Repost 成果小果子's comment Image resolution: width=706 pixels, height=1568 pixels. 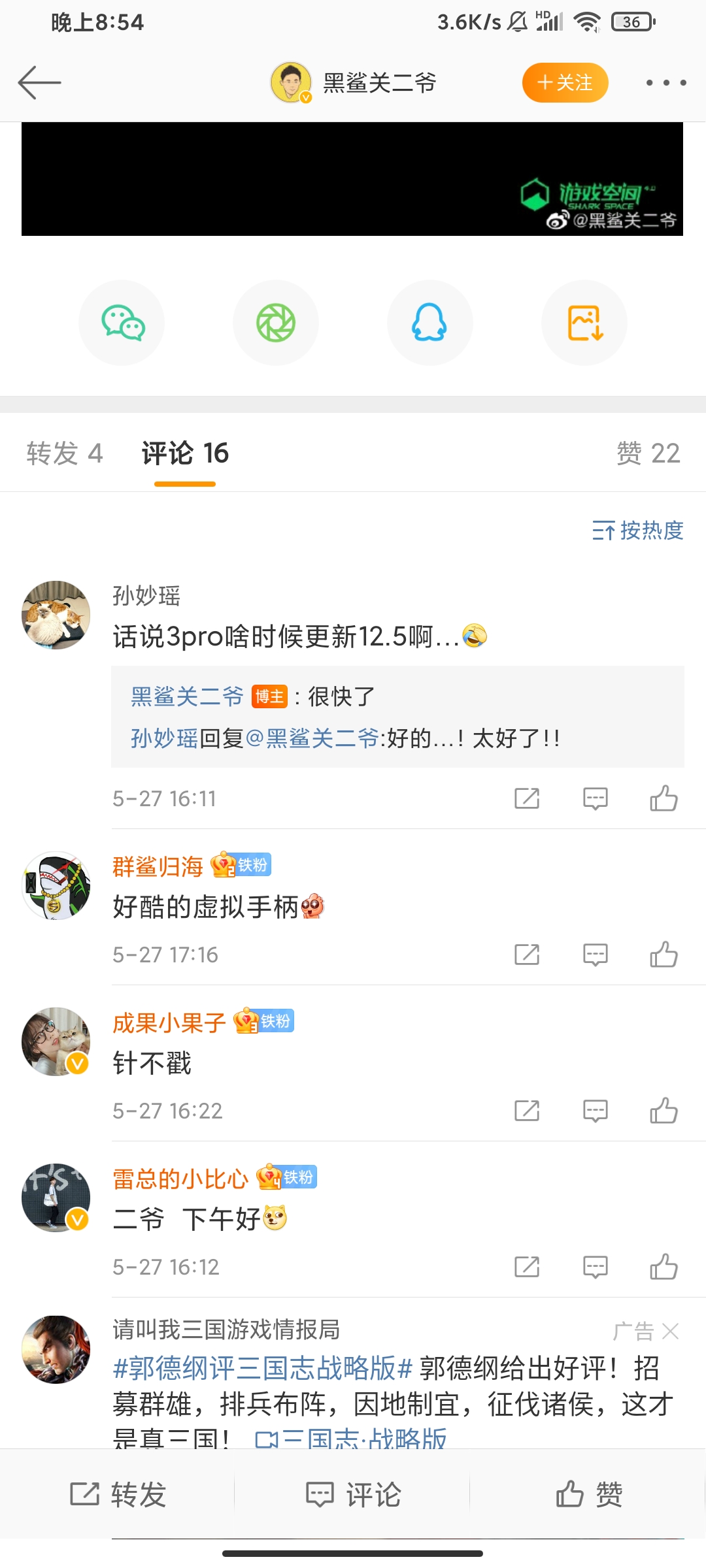tap(527, 1111)
